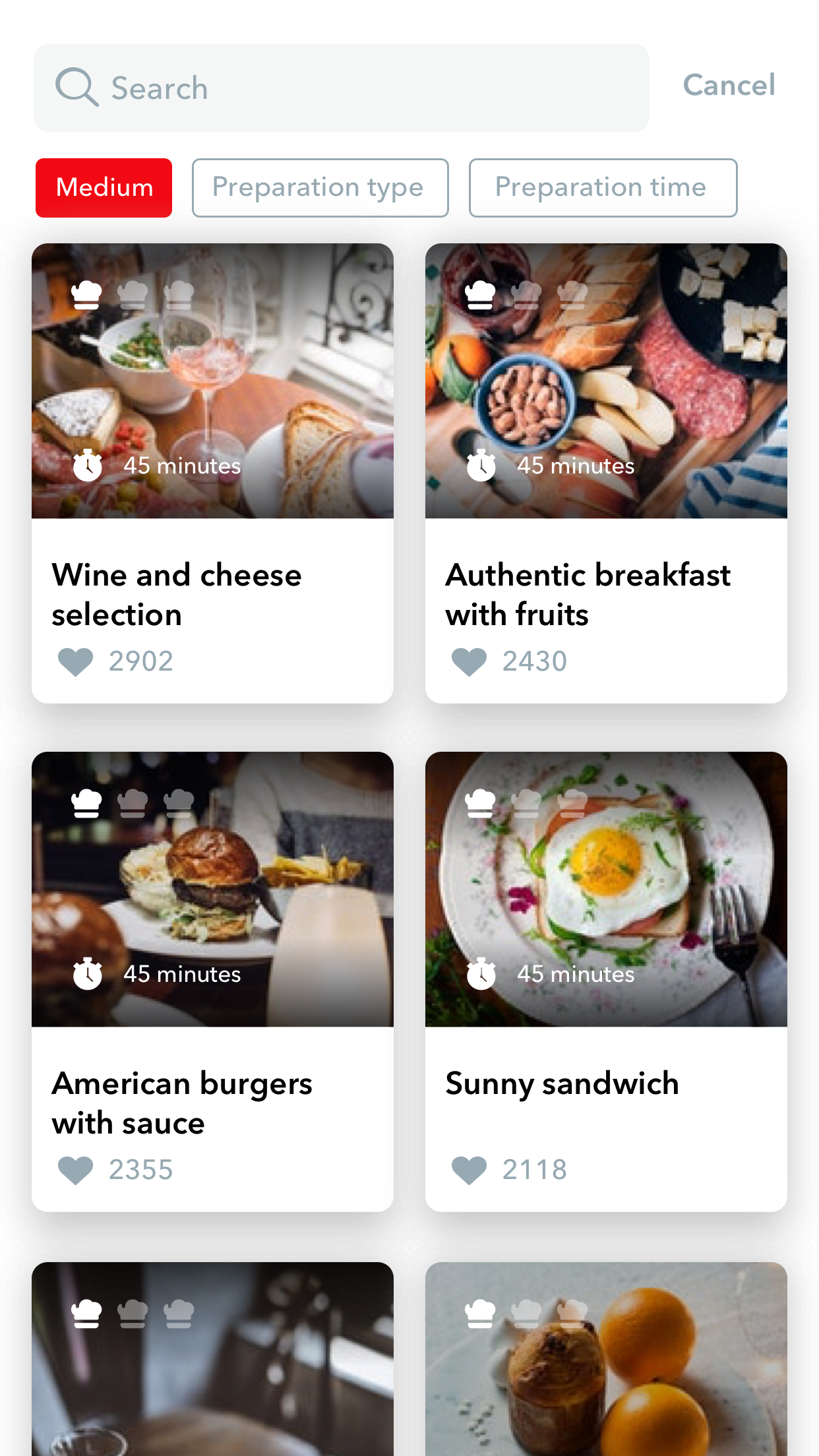Like Authentic breakfast with fruits
The height and width of the screenshot is (1456, 819).
(469, 661)
